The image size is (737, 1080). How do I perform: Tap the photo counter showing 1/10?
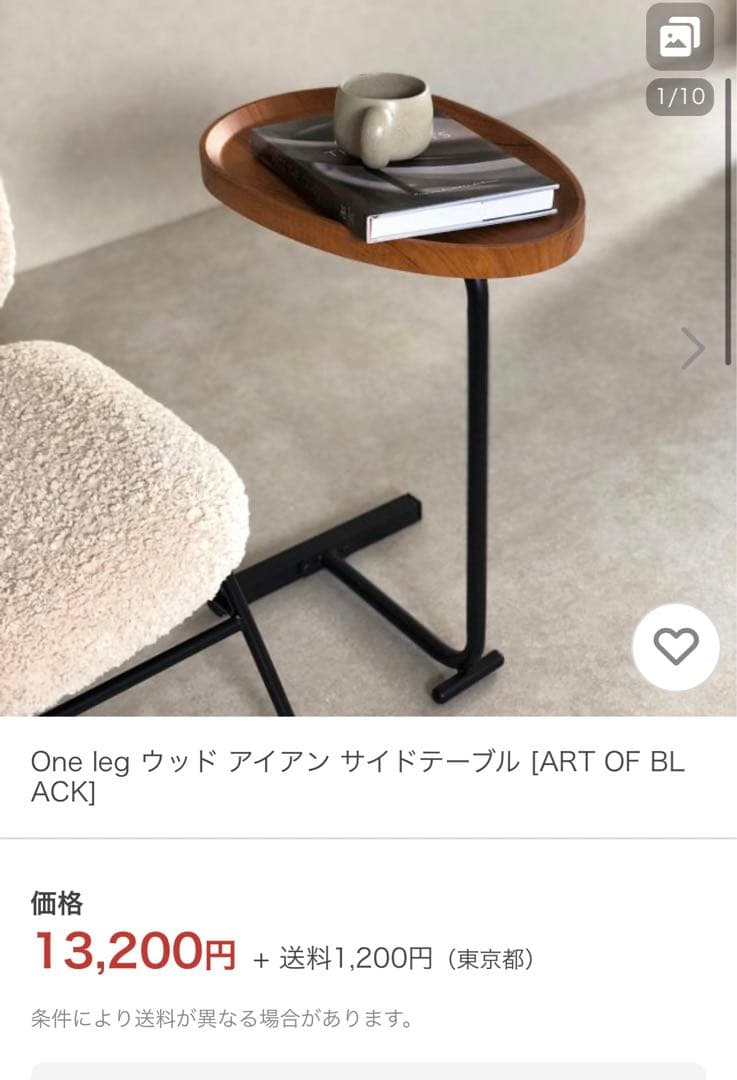point(682,95)
